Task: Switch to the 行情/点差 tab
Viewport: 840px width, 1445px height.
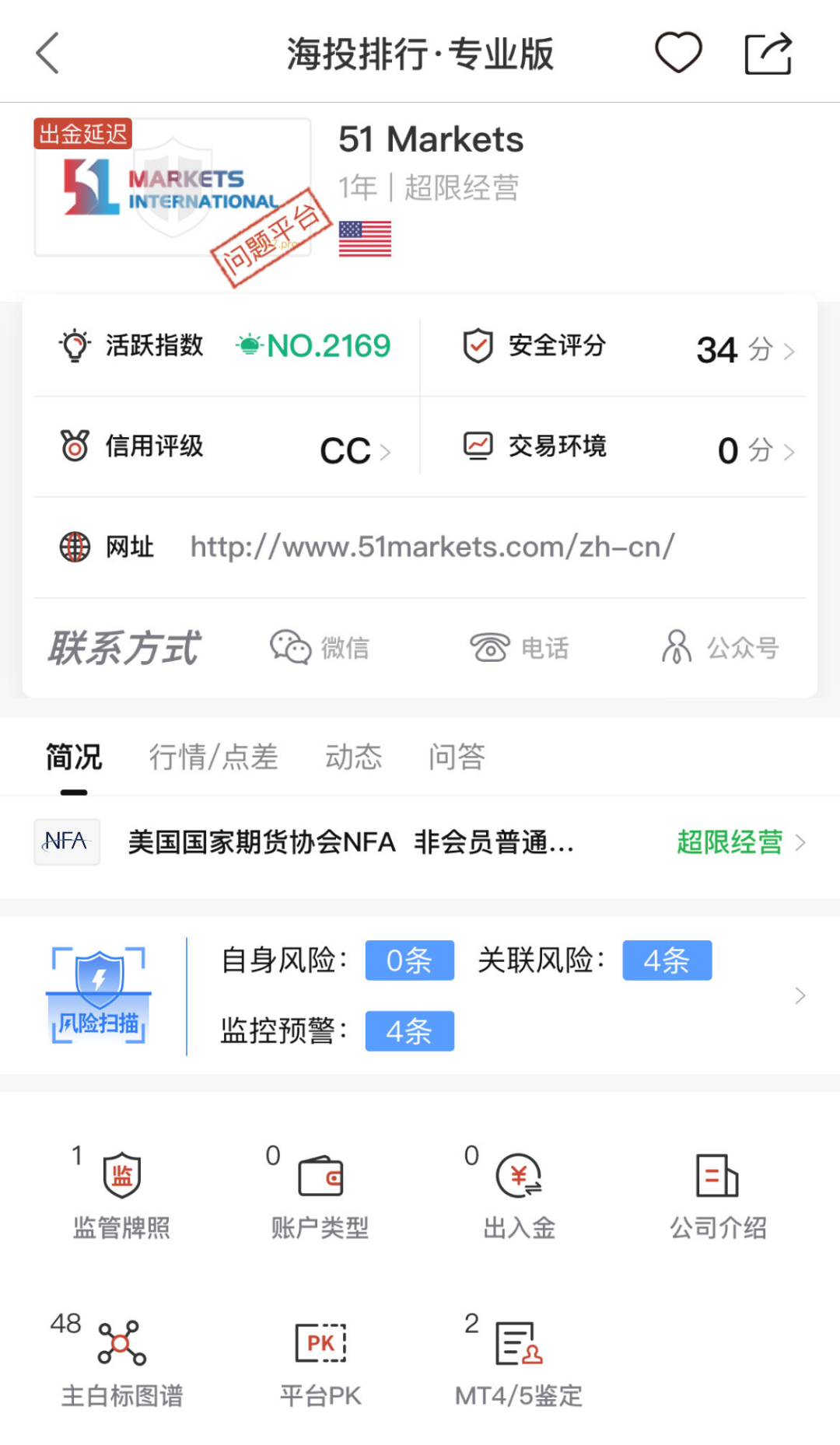Action: coord(213,757)
